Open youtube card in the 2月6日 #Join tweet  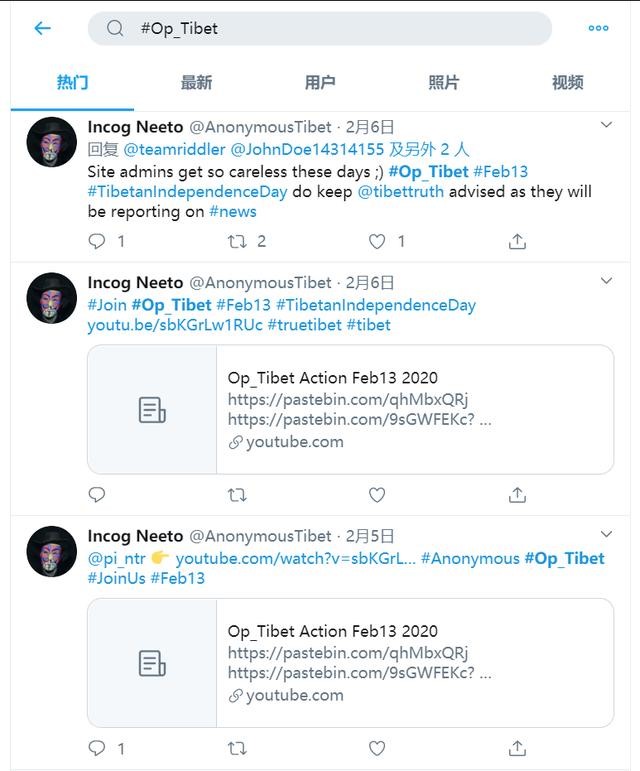[x=350, y=409]
